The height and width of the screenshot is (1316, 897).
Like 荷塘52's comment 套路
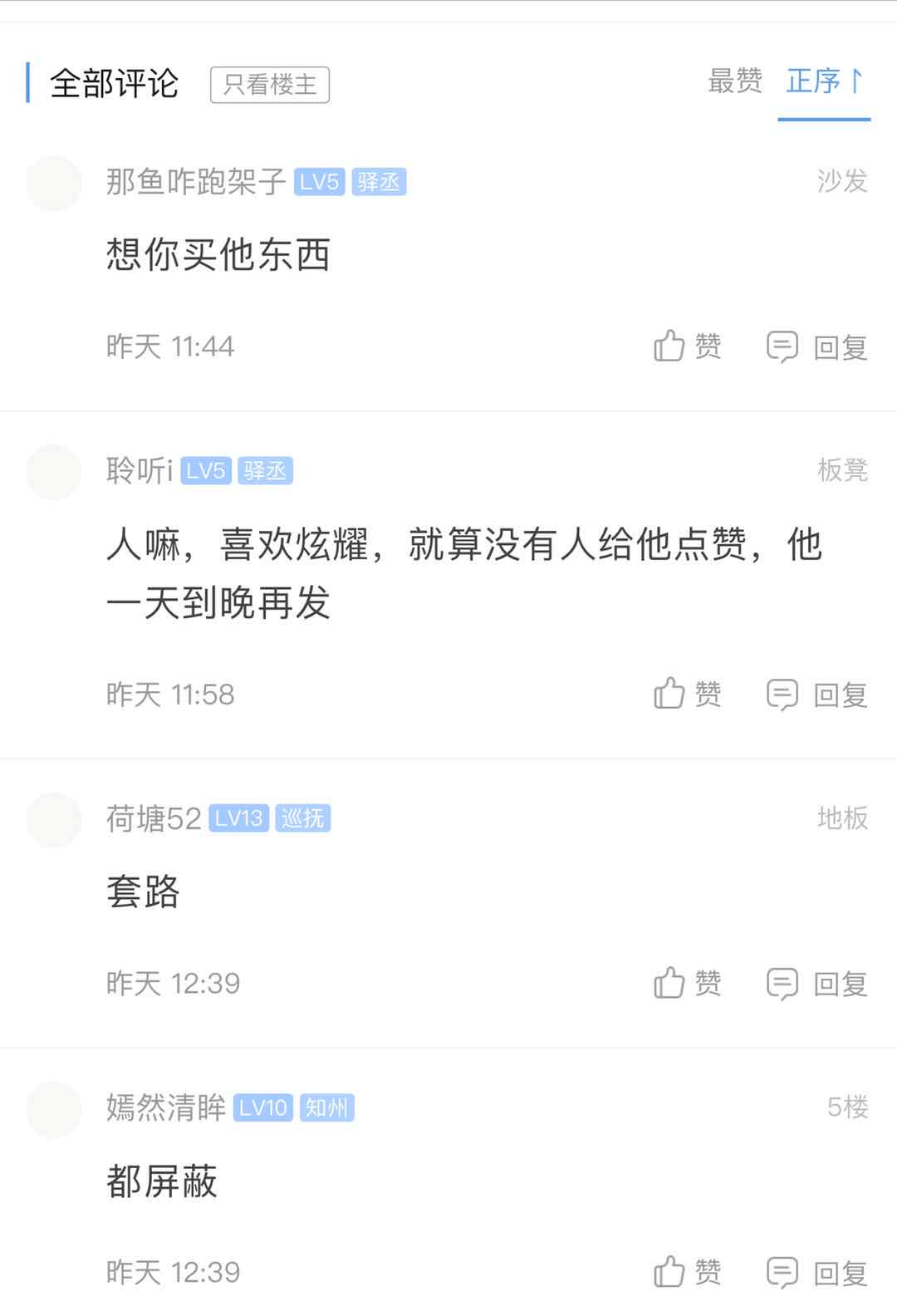click(x=687, y=983)
